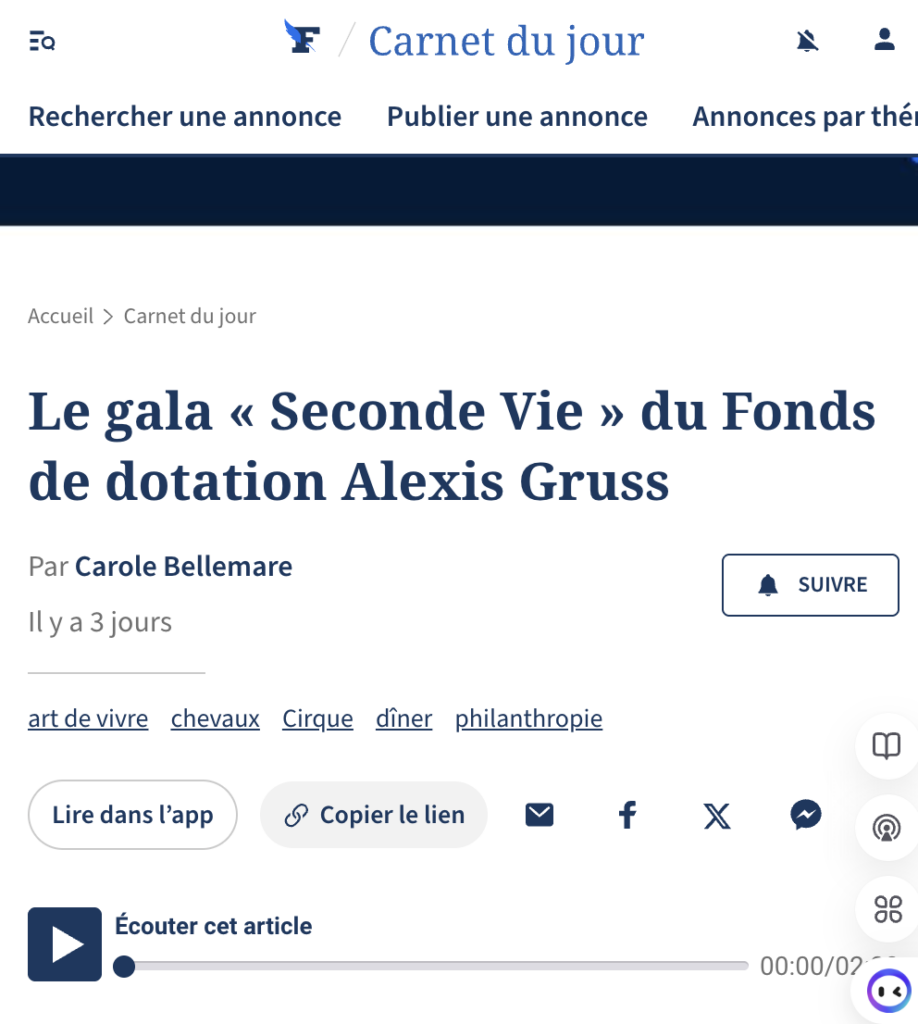This screenshot has width=918, height=1024.
Task: Open the menu and search icon
Action: pos(42,41)
